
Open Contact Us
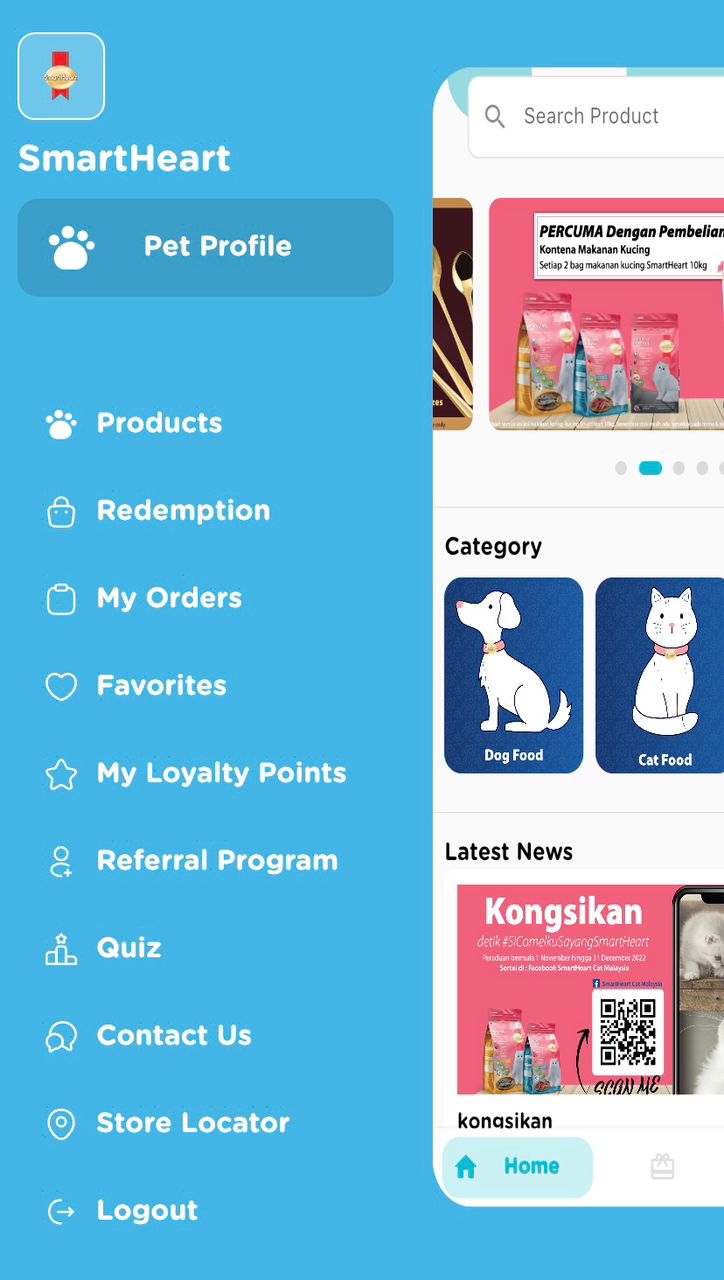tap(173, 1036)
